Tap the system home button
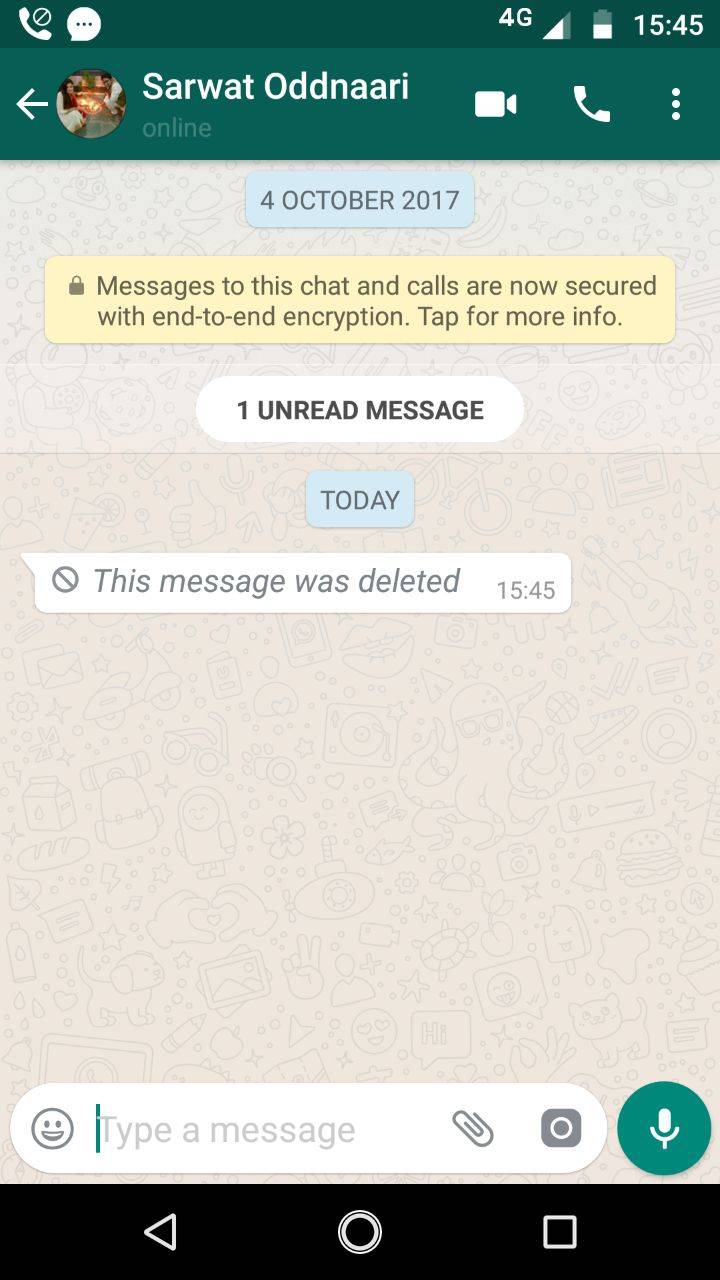This screenshot has height=1280, width=720. pyautogui.click(x=360, y=1232)
